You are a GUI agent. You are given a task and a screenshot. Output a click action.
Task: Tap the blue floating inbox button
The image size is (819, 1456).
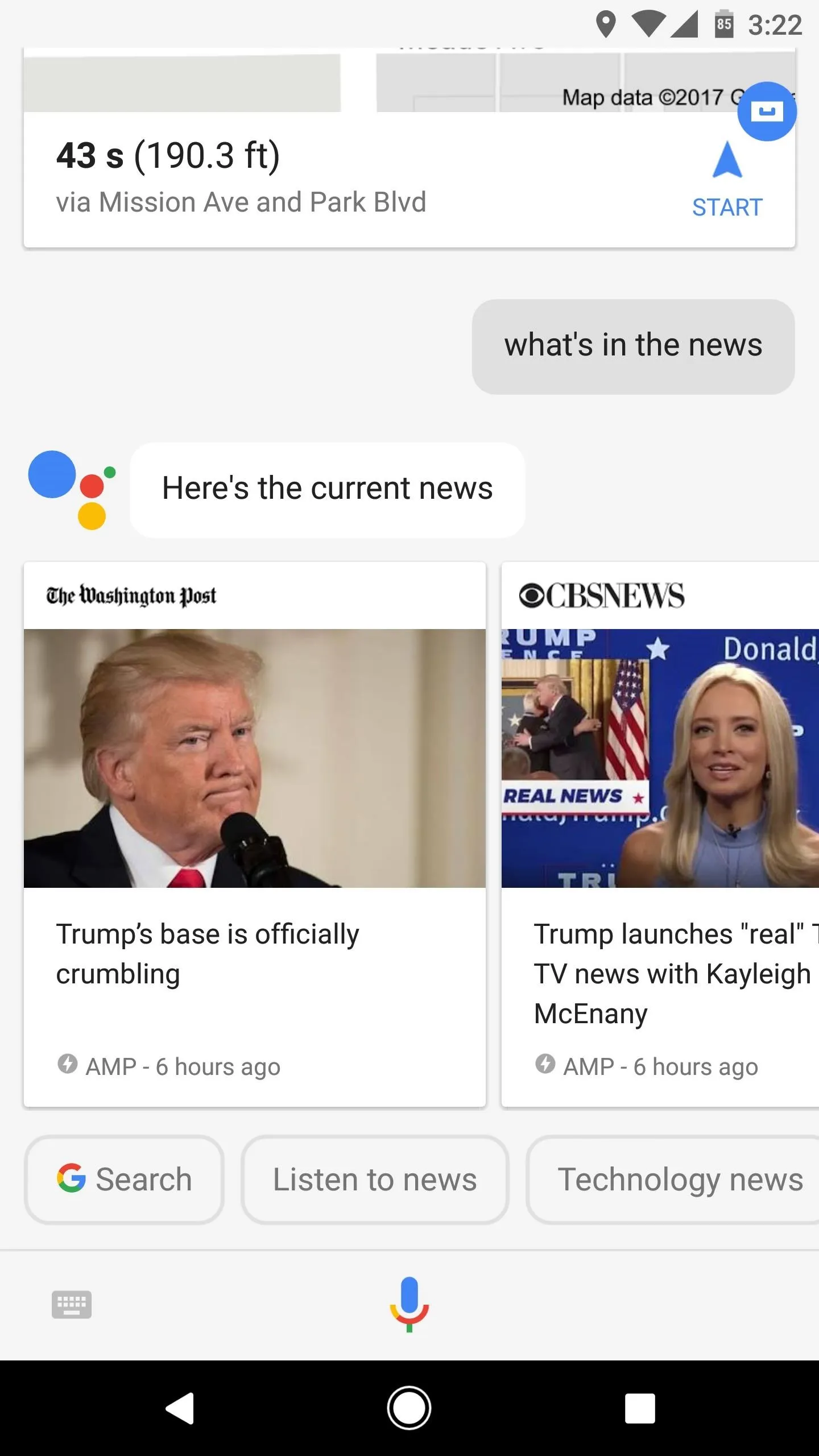(x=767, y=111)
